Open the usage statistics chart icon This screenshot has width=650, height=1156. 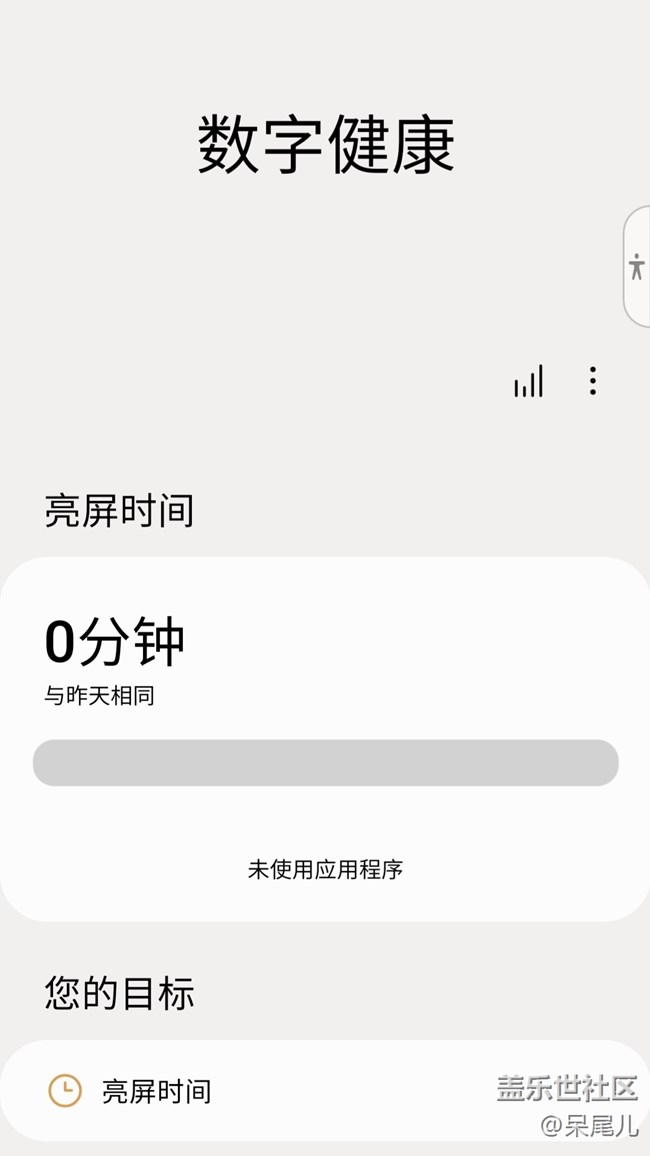click(x=529, y=381)
